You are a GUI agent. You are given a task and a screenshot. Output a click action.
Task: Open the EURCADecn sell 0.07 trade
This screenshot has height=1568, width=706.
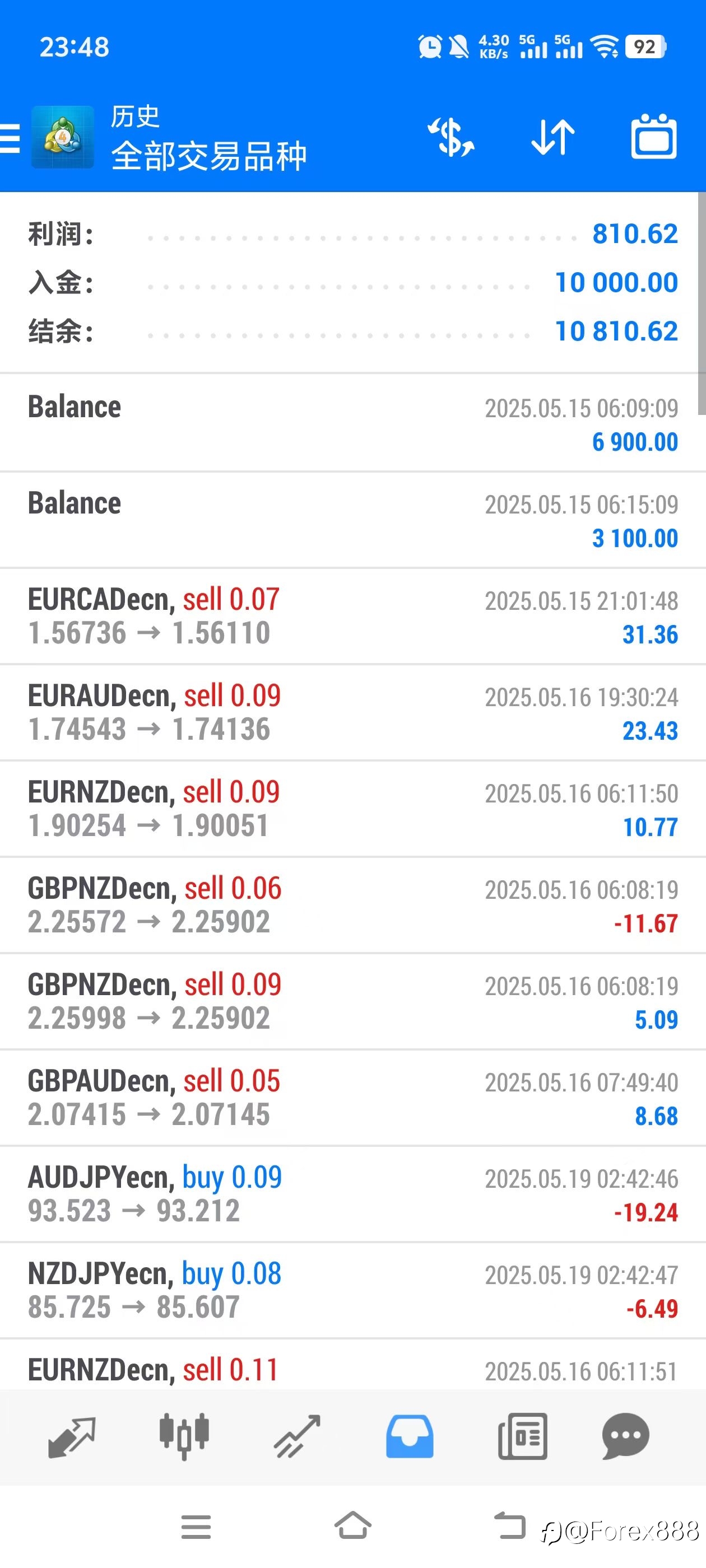[x=352, y=616]
